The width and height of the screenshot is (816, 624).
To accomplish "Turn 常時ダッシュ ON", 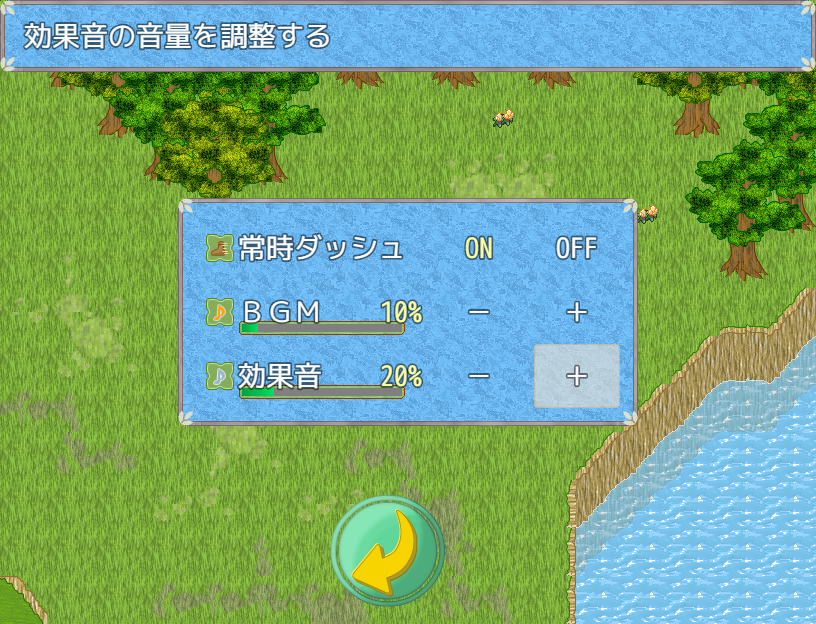I will pos(479,248).
